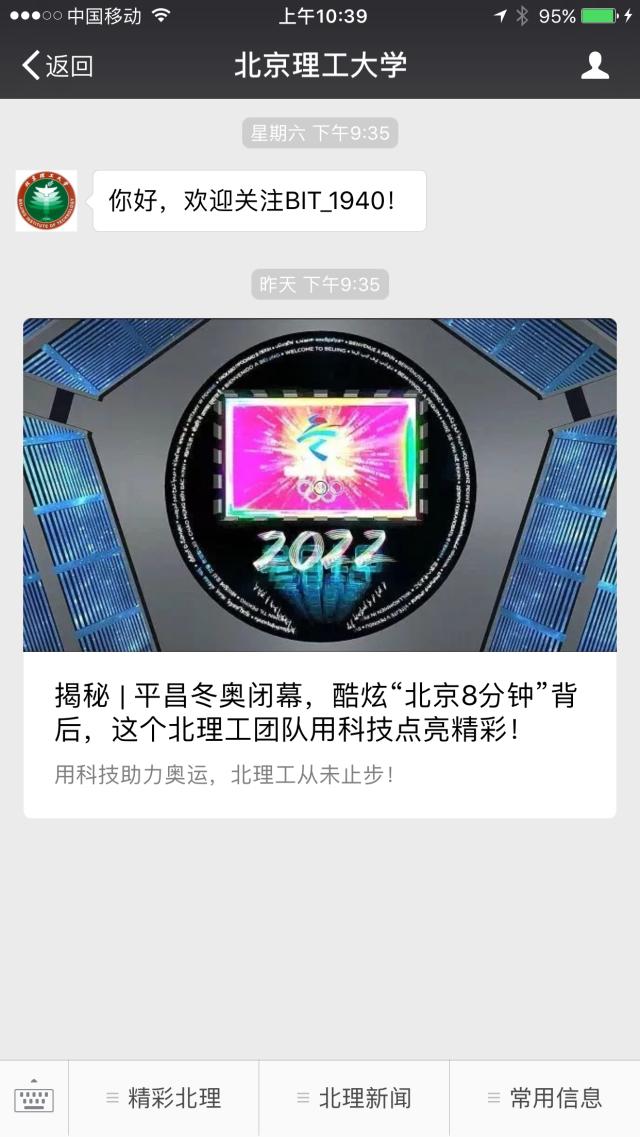Open the 北理新闻 menu
Image resolution: width=640 pixels, height=1137 pixels.
tap(354, 1098)
